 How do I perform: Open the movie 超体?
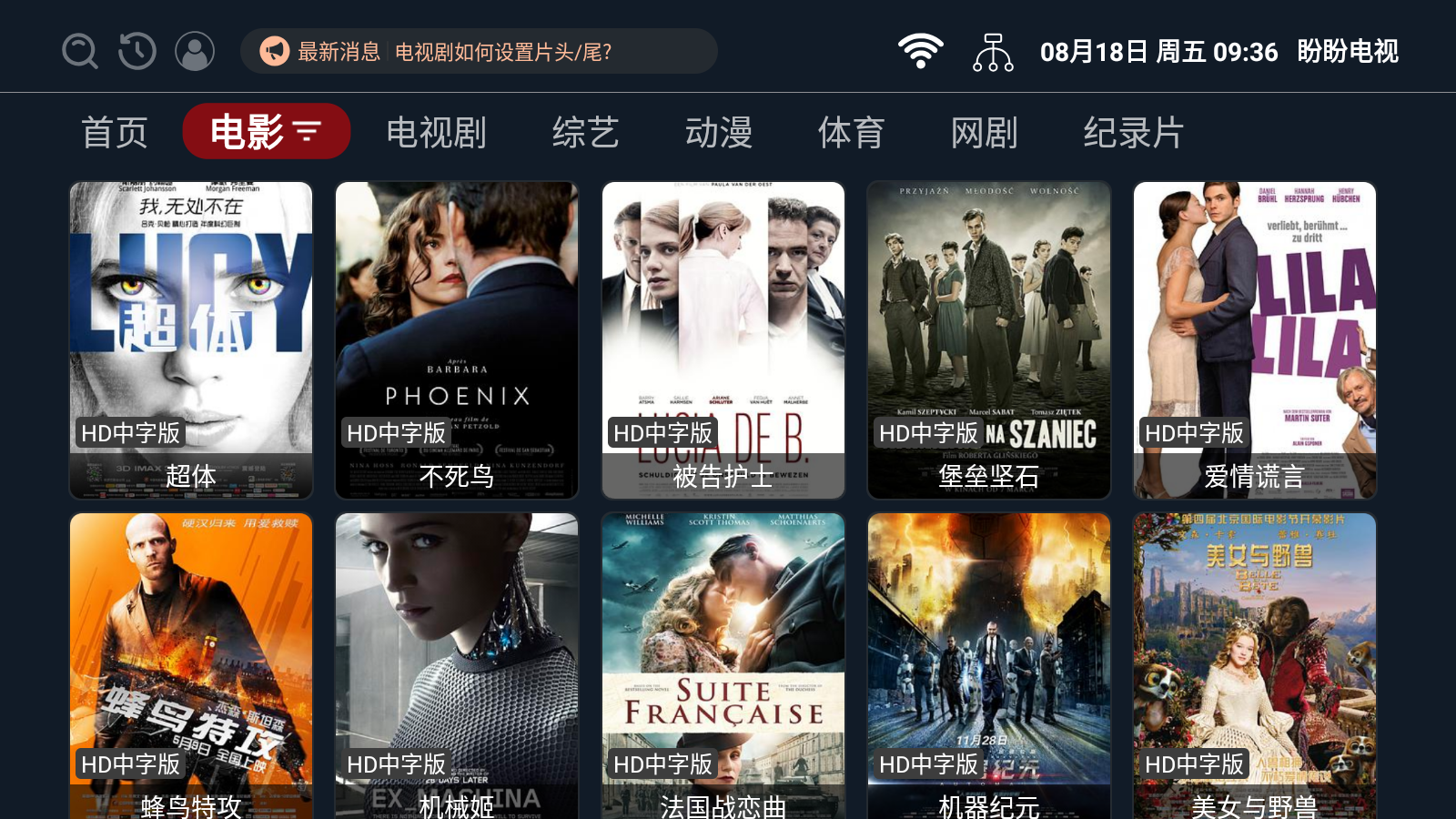point(191,339)
